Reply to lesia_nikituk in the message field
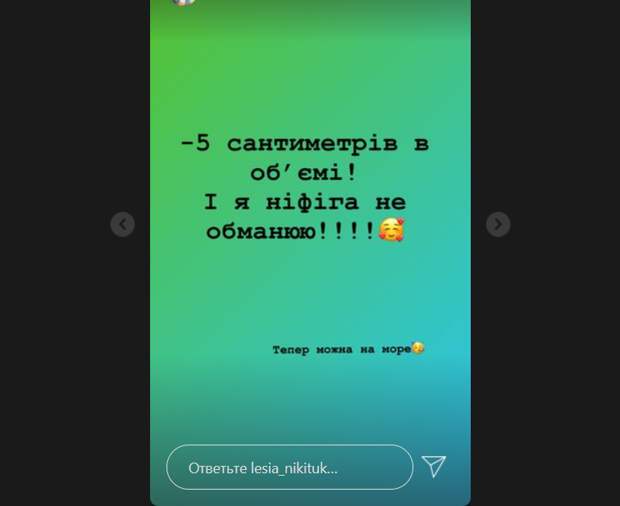This screenshot has width=620, height=506. click(289, 467)
